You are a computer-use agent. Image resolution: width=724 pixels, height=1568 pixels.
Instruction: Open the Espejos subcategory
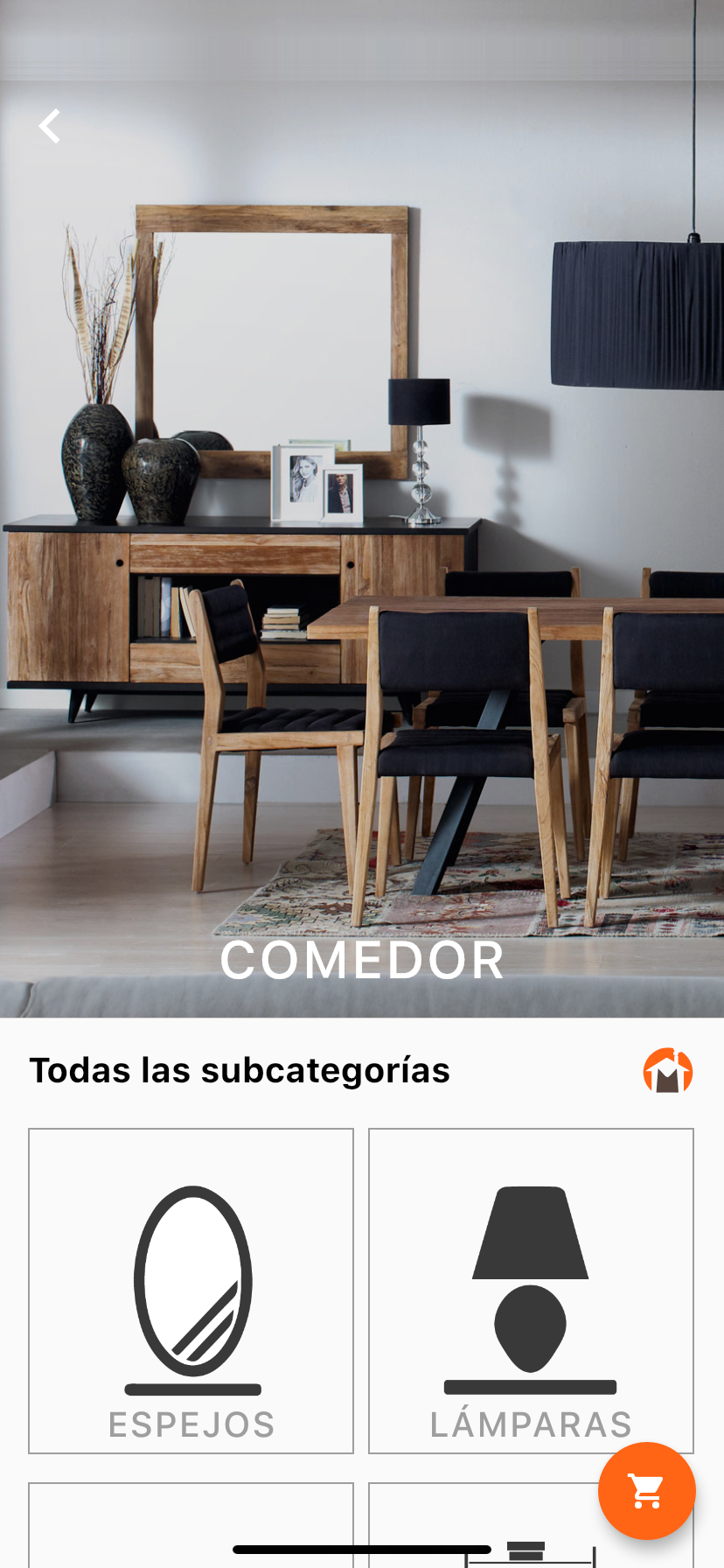click(191, 1291)
